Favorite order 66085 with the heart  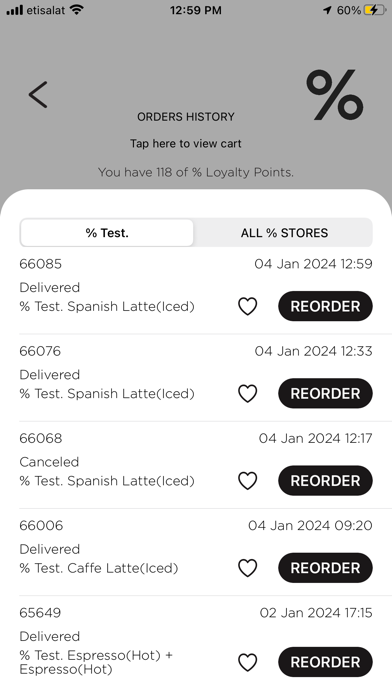[248, 306]
